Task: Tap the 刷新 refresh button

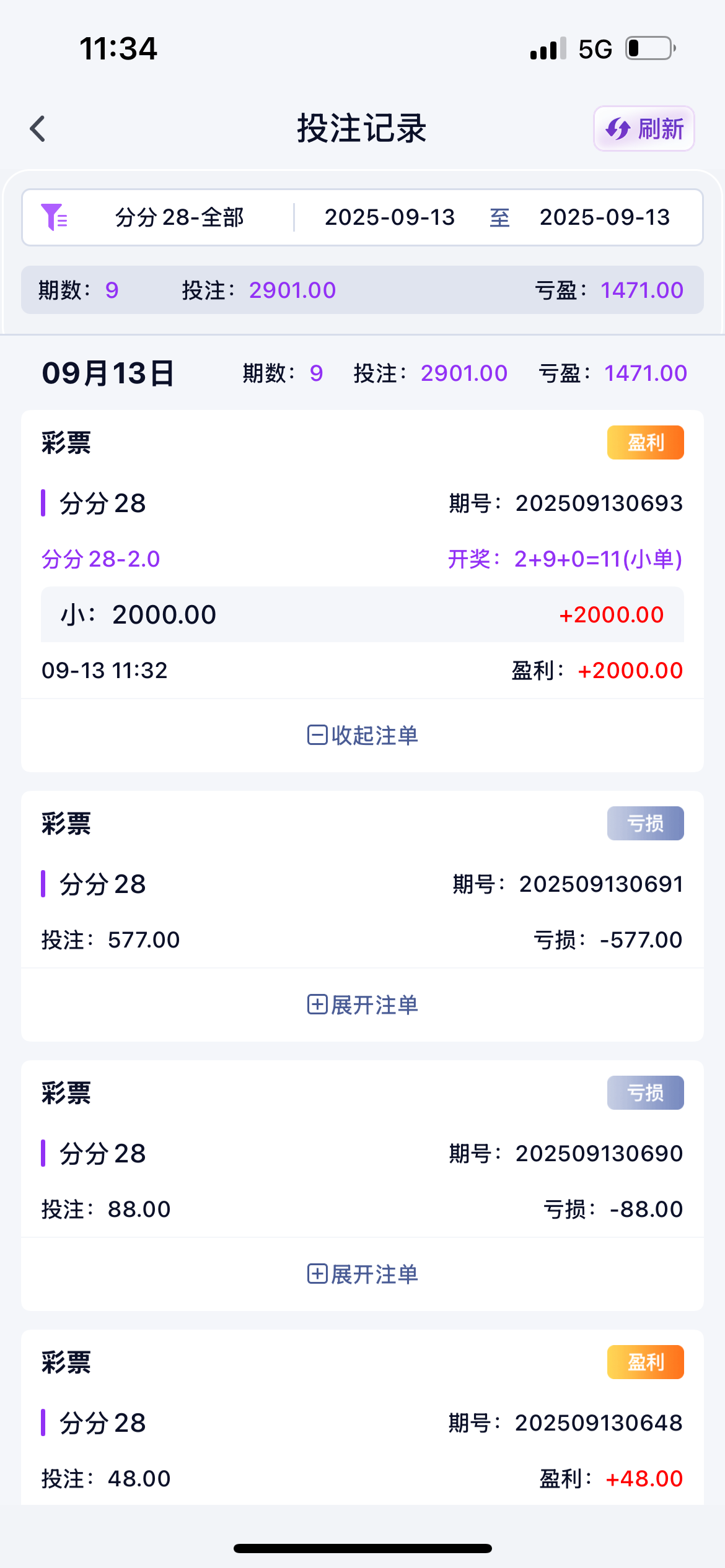Action: (644, 129)
